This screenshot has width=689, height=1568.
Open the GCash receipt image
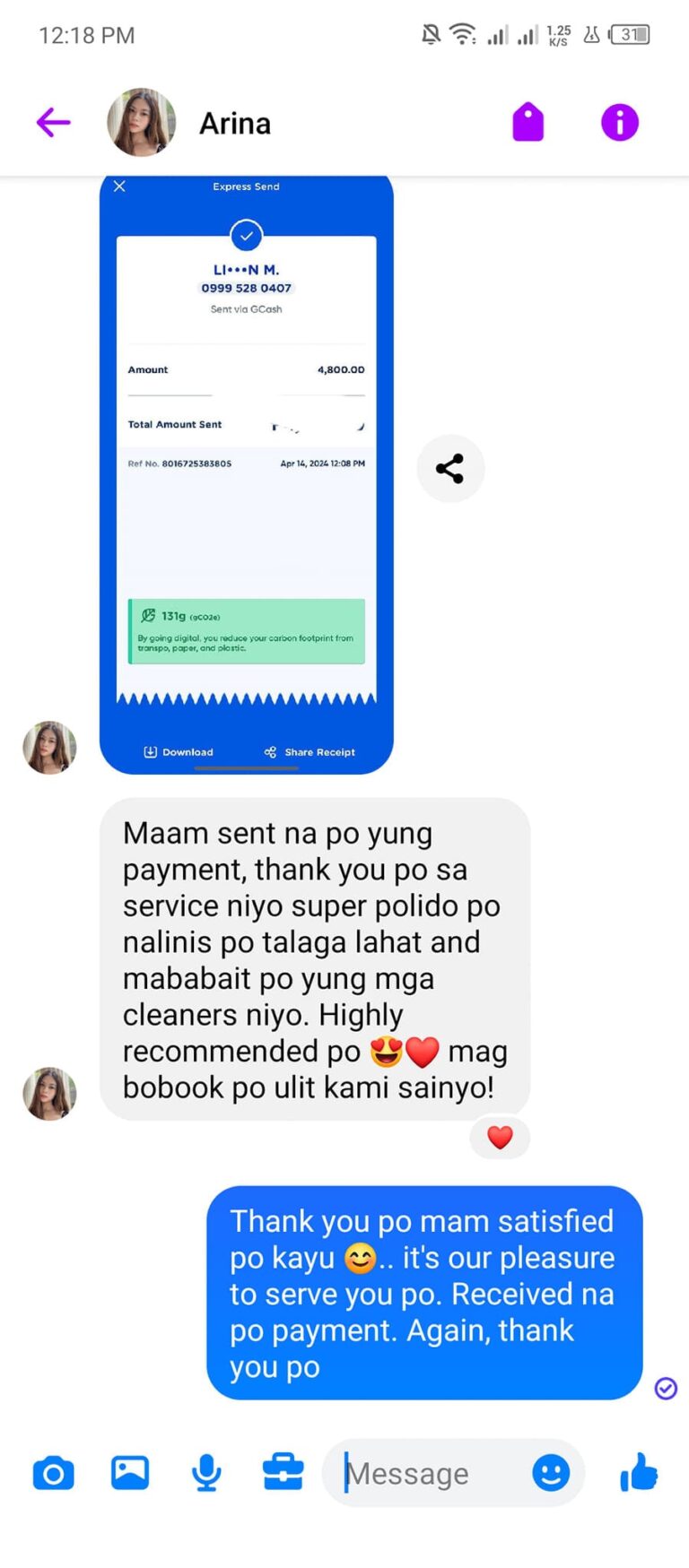tap(247, 475)
